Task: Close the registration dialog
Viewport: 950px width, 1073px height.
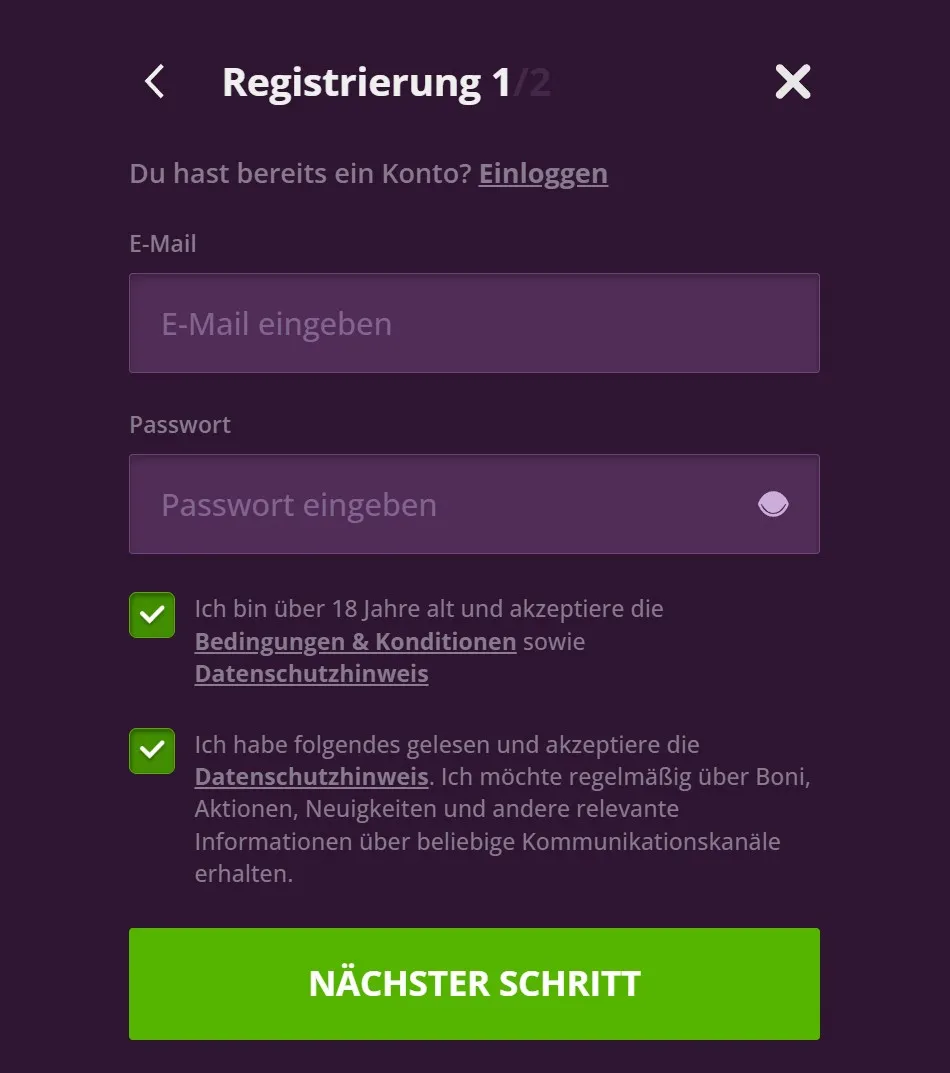Action: point(793,82)
